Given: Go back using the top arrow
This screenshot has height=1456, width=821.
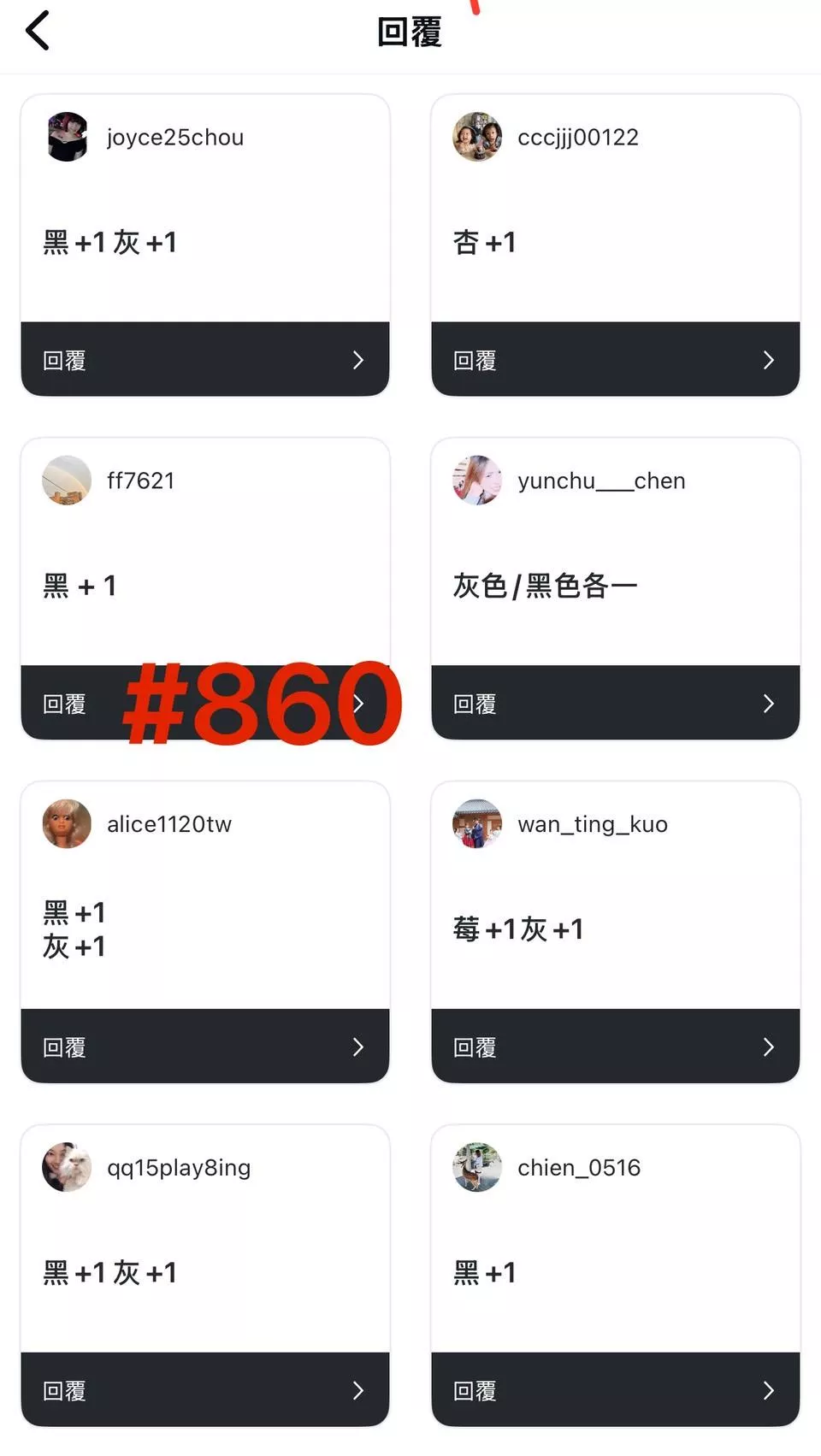Looking at the screenshot, I should pyautogui.click(x=38, y=32).
